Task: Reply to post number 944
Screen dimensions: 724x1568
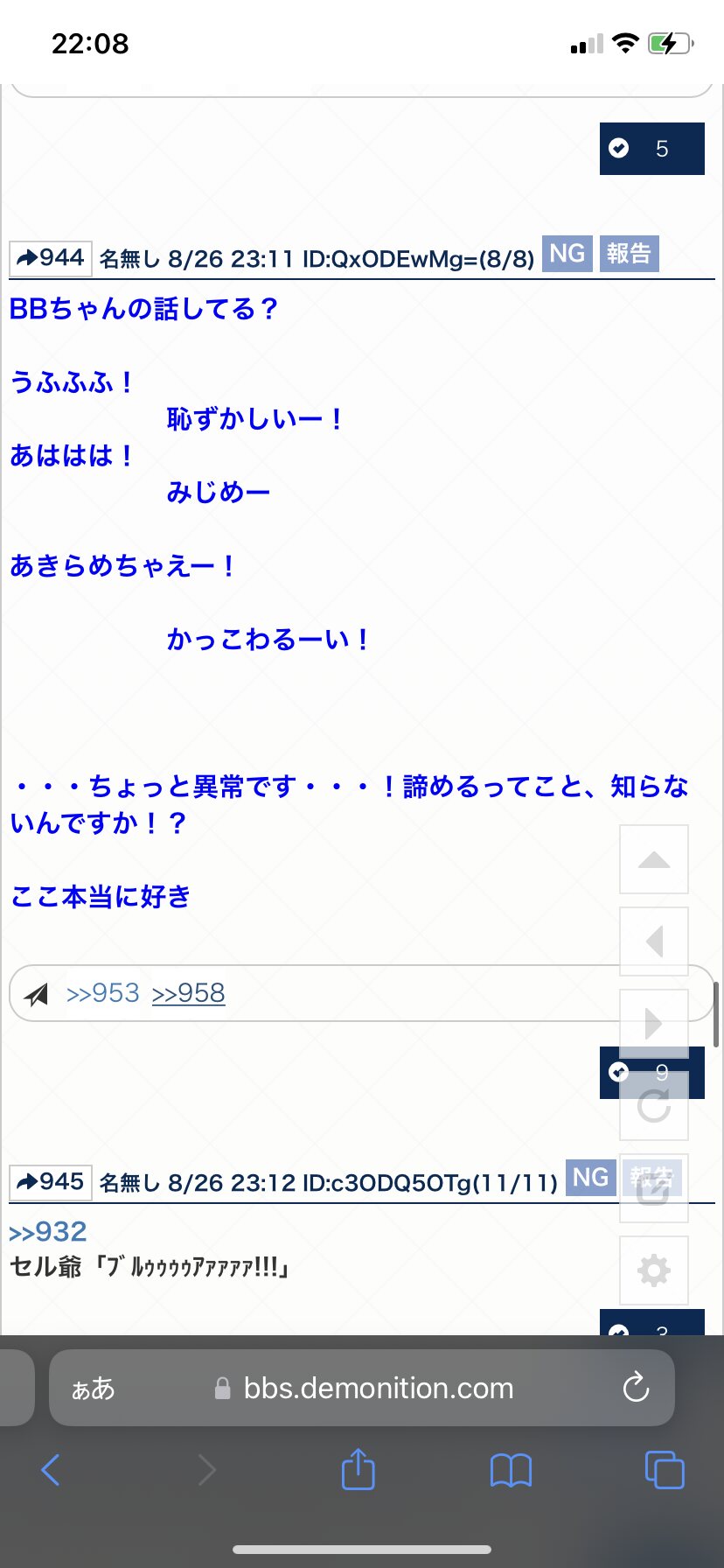Action: pyautogui.click(x=51, y=258)
